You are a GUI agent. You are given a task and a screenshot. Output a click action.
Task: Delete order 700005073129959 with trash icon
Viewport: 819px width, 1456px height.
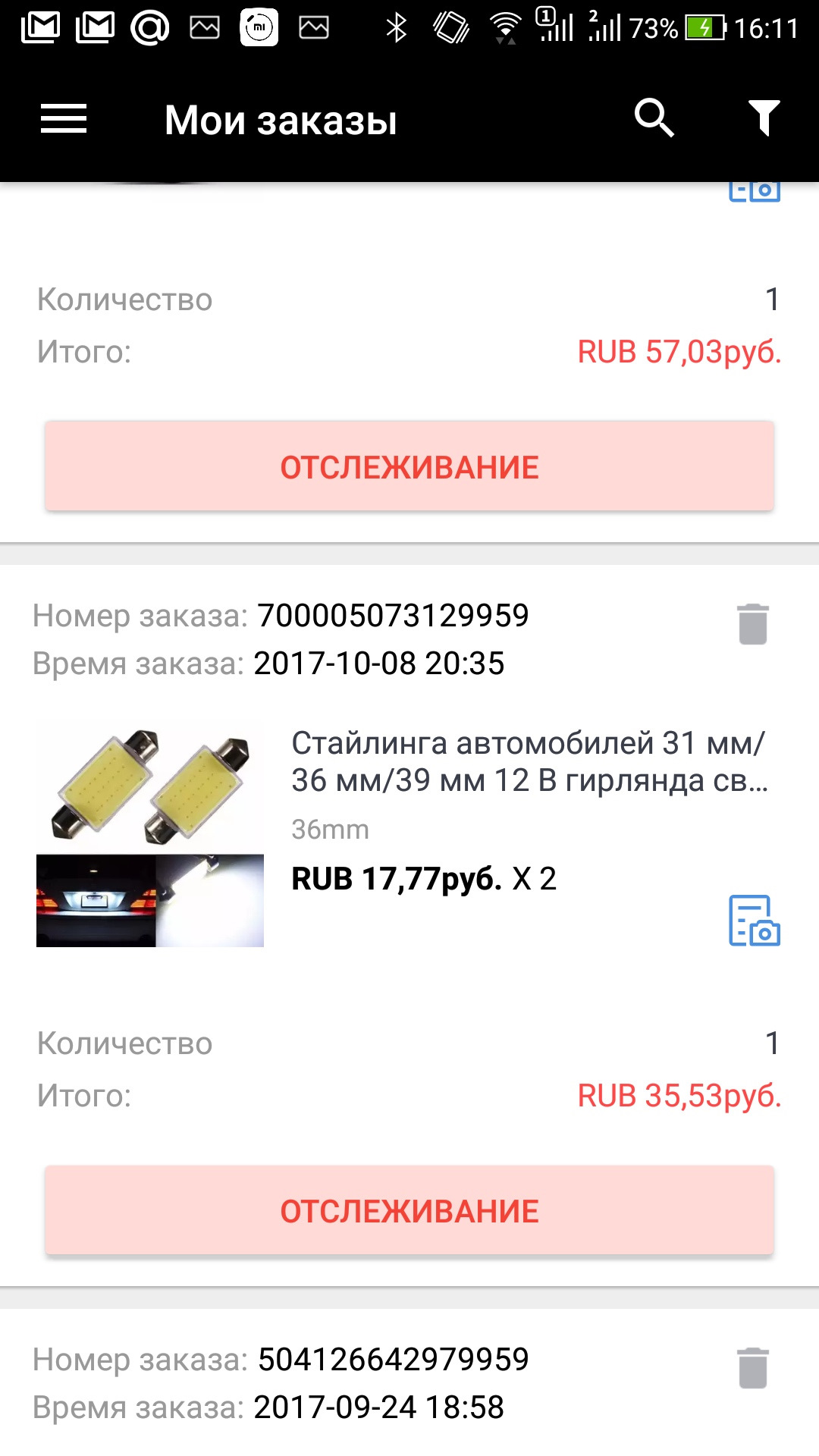coord(753,624)
